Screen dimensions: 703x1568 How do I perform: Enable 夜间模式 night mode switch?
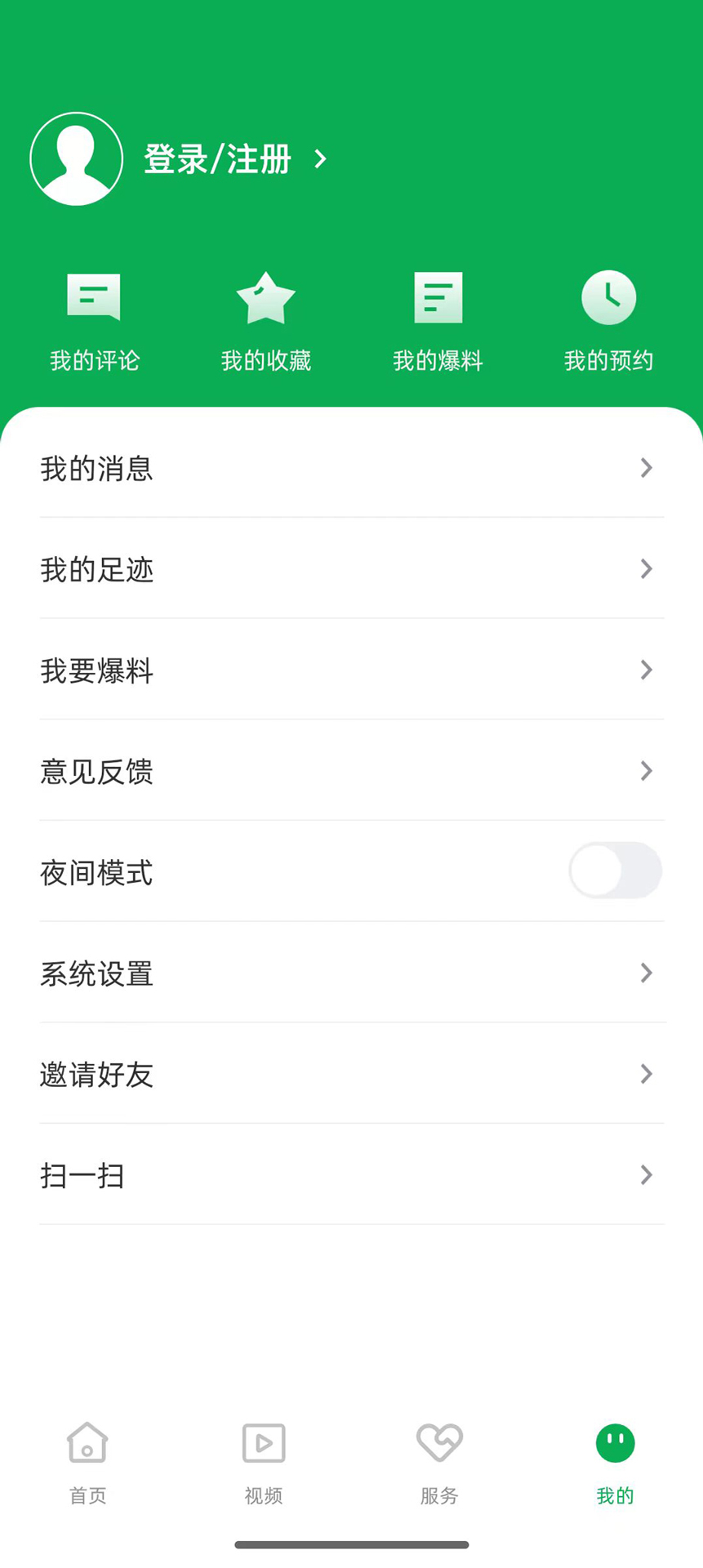click(616, 871)
